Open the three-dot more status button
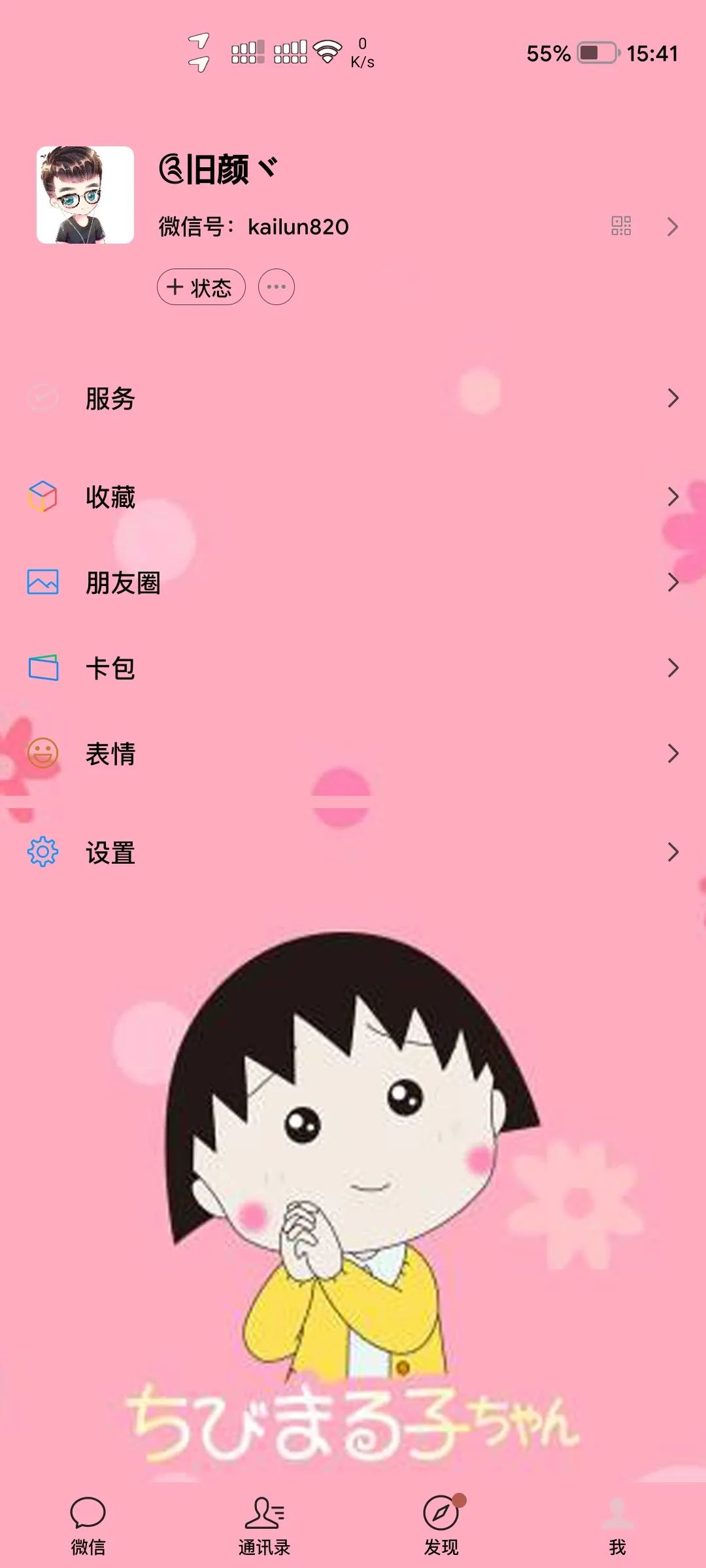 277,287
